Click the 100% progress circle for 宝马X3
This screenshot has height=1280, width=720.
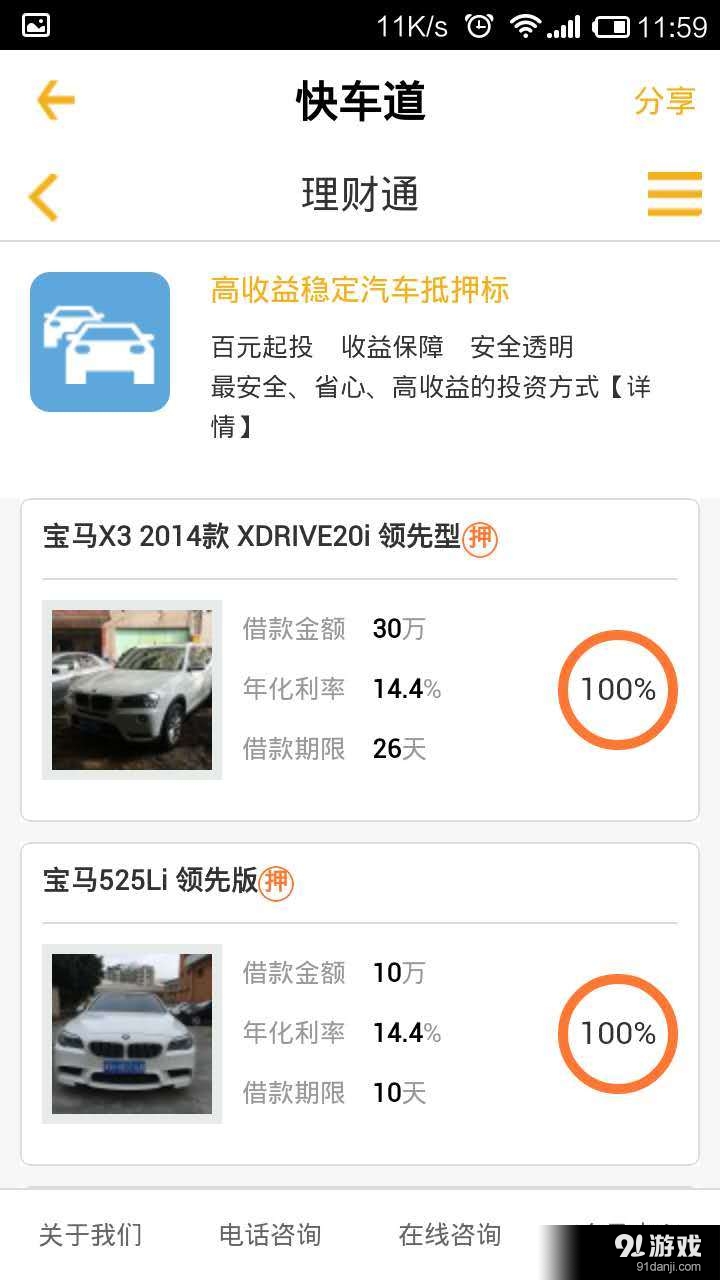617,689
